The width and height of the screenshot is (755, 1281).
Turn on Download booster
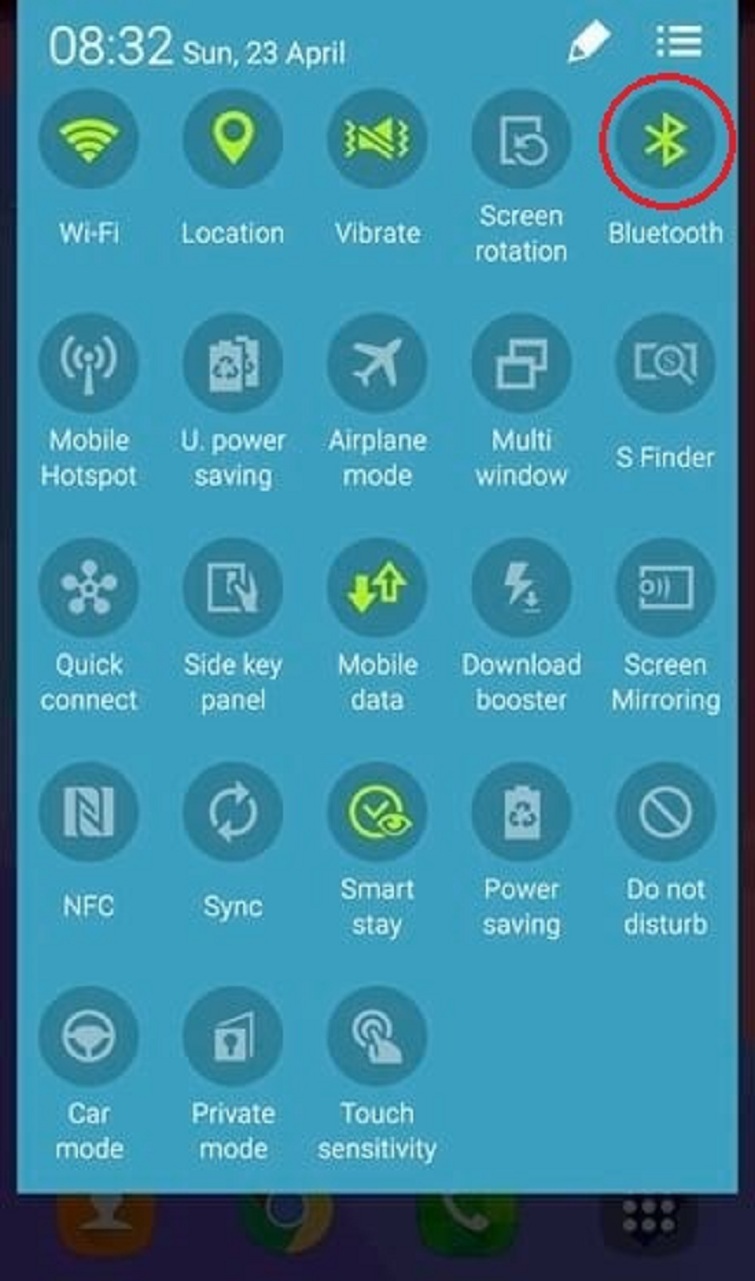tap(521, 588)
